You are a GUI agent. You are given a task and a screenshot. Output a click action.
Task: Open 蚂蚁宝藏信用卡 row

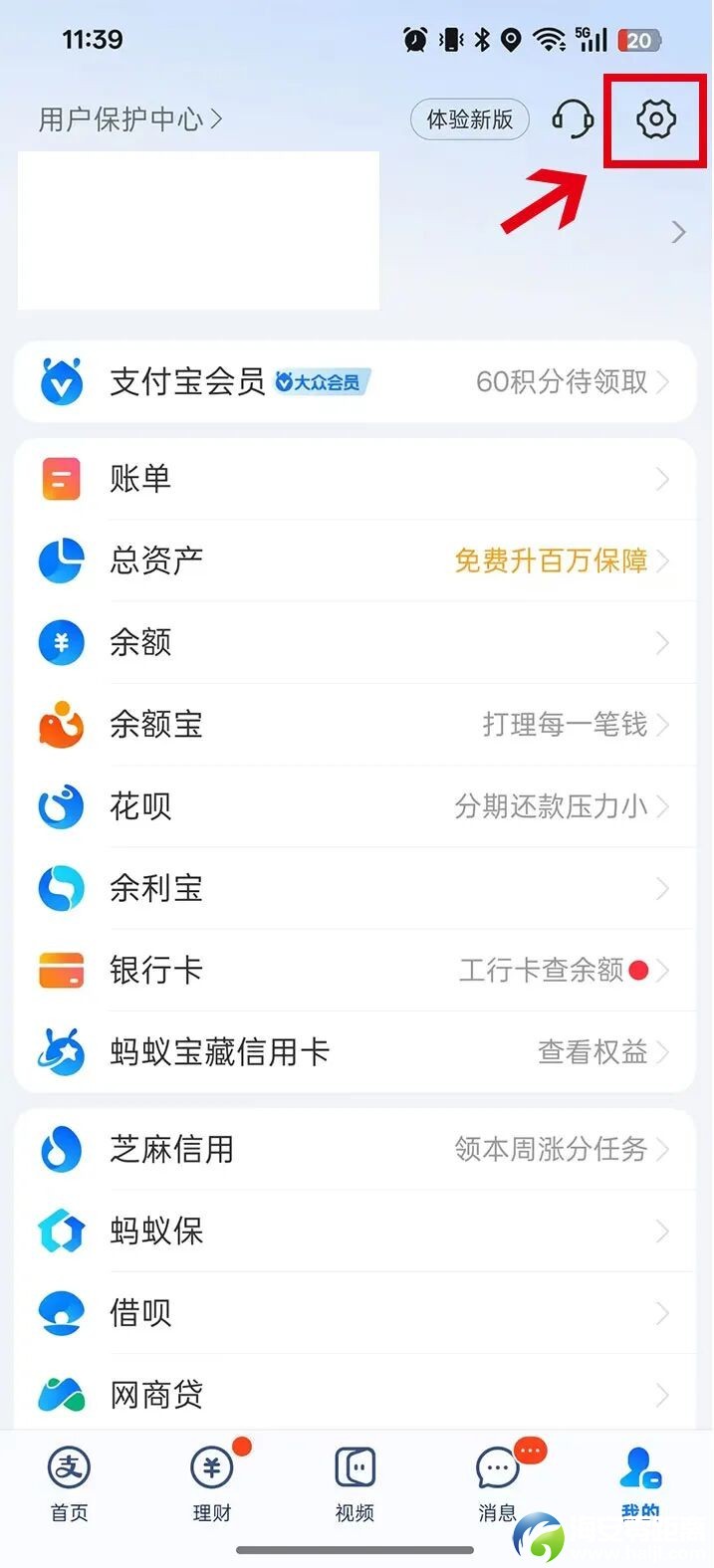pos(355,1051)
